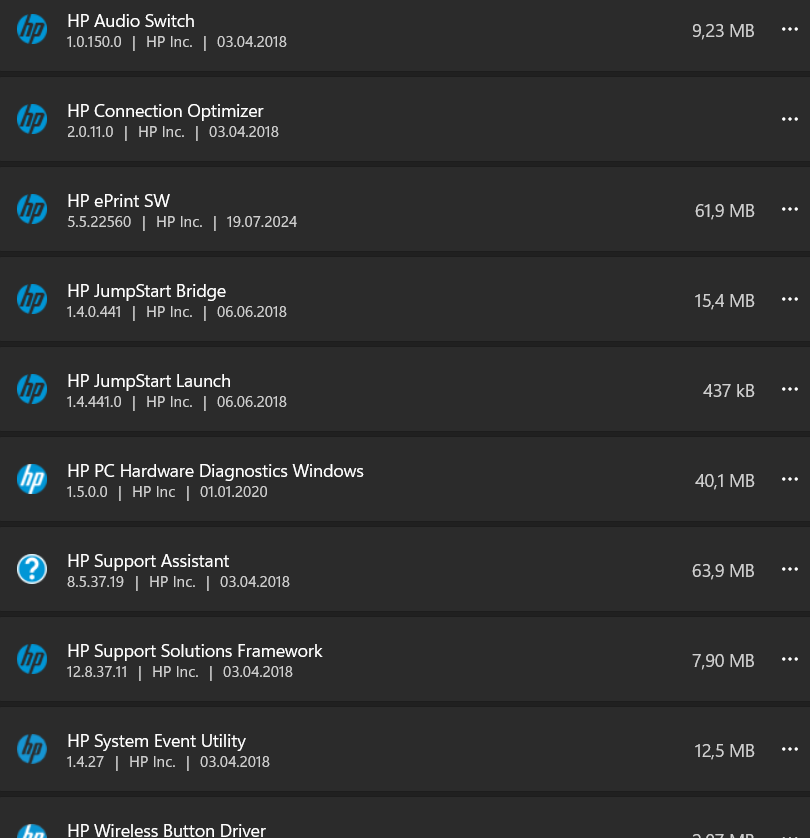Click the ellipsis button for HP System Event Utility

point(790,749)
